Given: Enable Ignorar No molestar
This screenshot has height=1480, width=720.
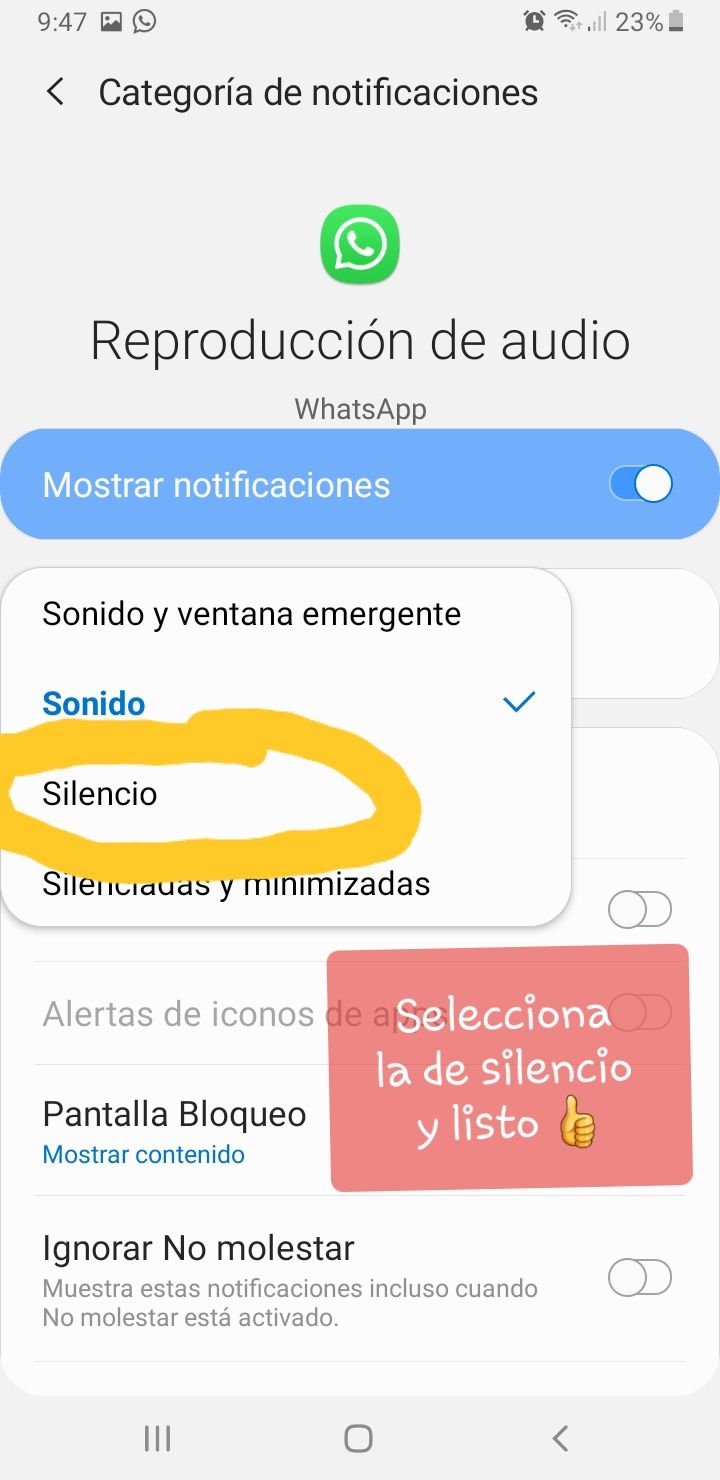Looking at the screenshot, I should pos(640,1277).
